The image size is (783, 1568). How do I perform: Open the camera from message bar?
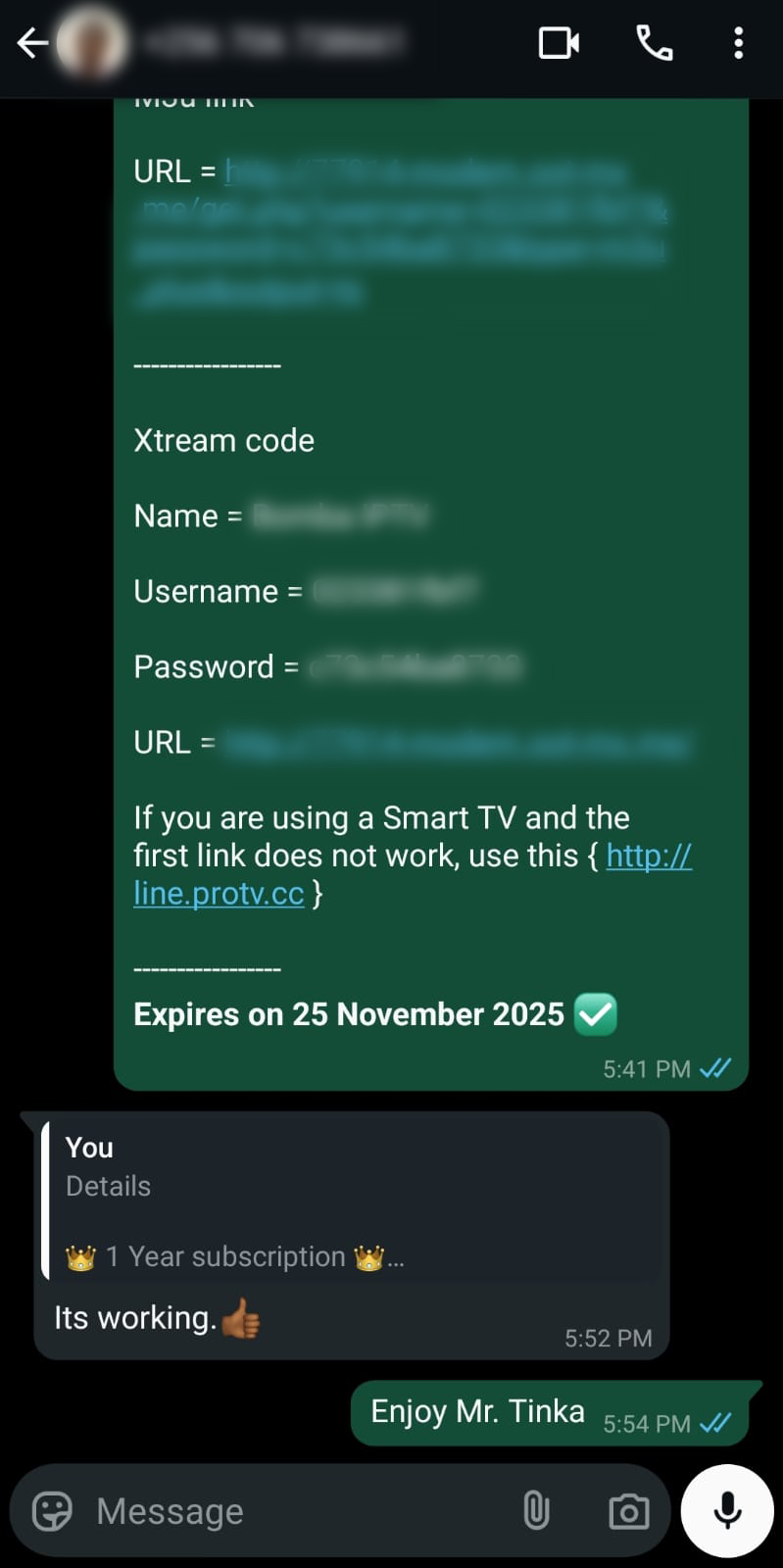tap(628, 1510)
